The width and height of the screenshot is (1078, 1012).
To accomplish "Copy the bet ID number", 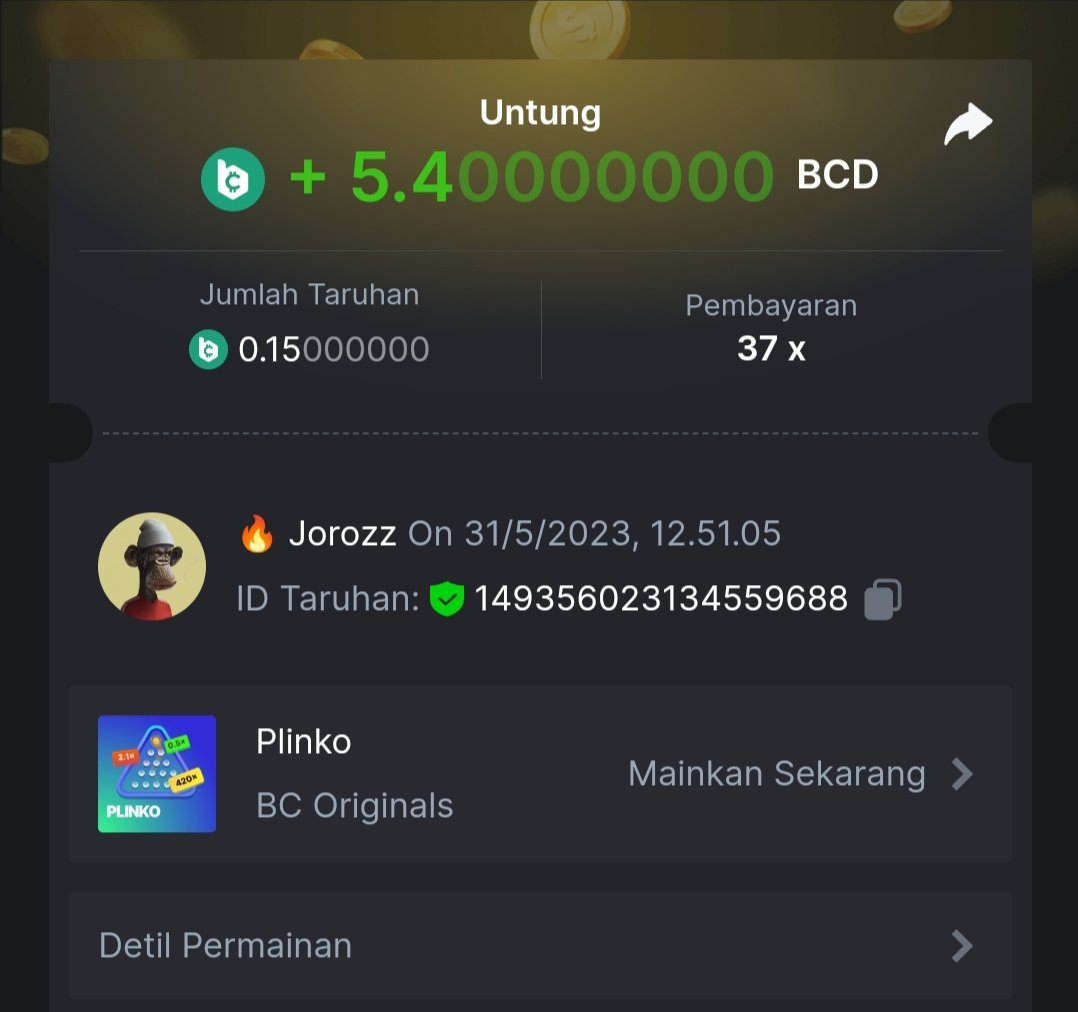I will point(882,599).
